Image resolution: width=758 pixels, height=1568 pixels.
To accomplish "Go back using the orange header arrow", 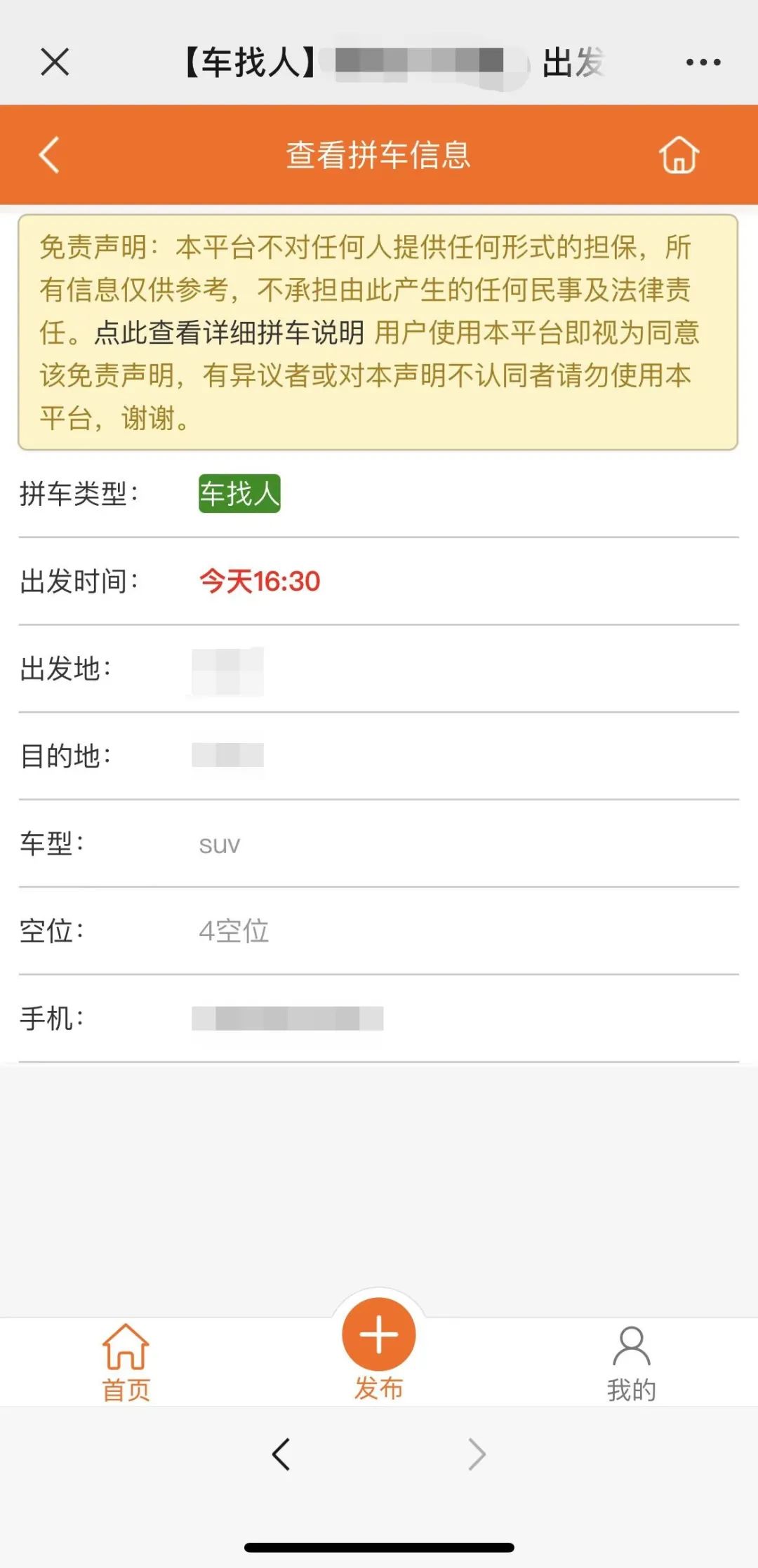I will pyautogui.click(x=48, y=155).
